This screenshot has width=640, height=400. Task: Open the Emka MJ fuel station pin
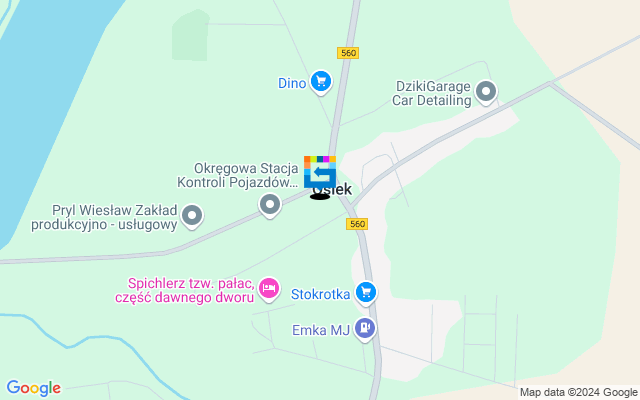pos(366,328)
